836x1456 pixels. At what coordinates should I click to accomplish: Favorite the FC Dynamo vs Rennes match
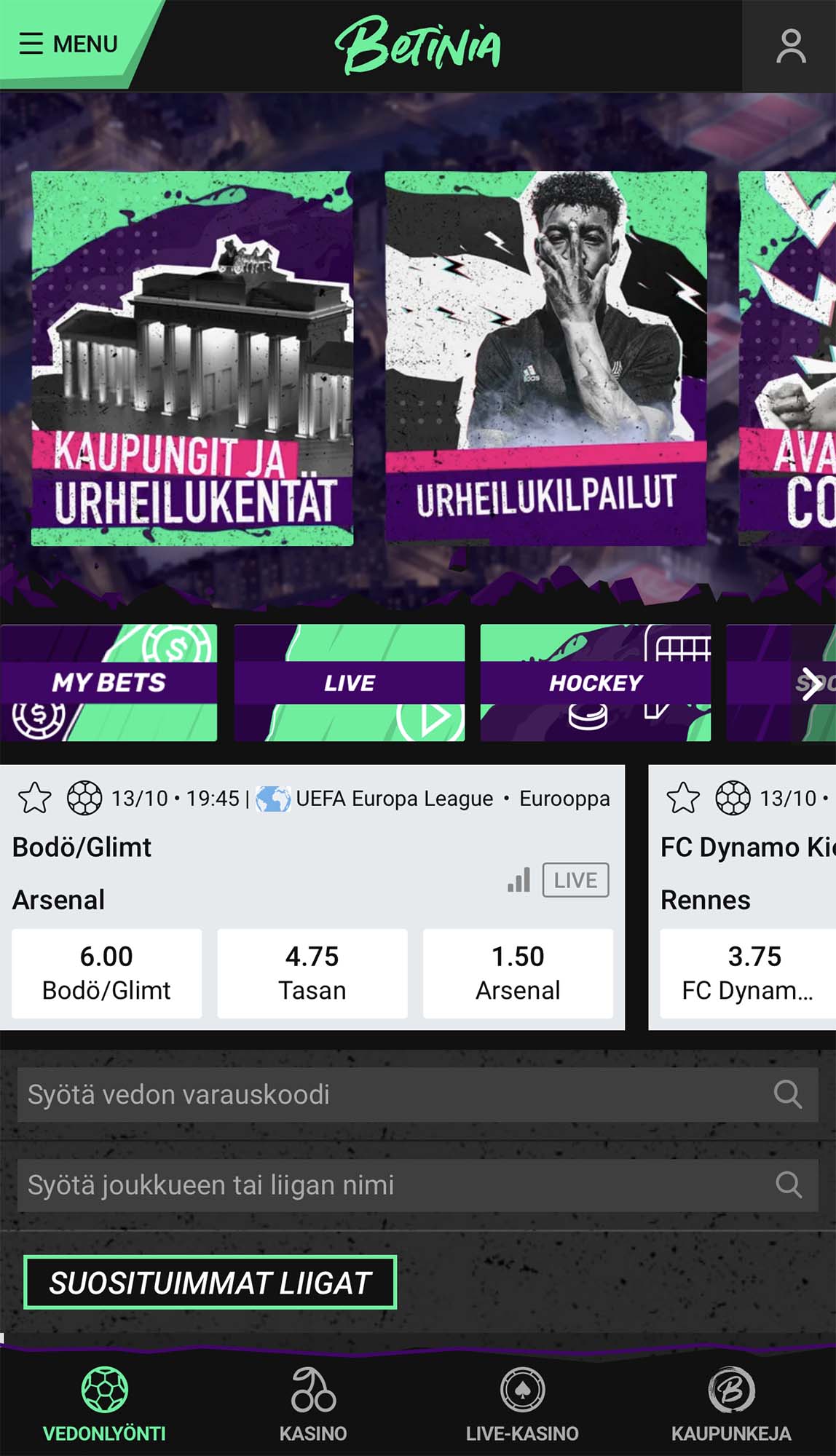(x=683, y=799)
